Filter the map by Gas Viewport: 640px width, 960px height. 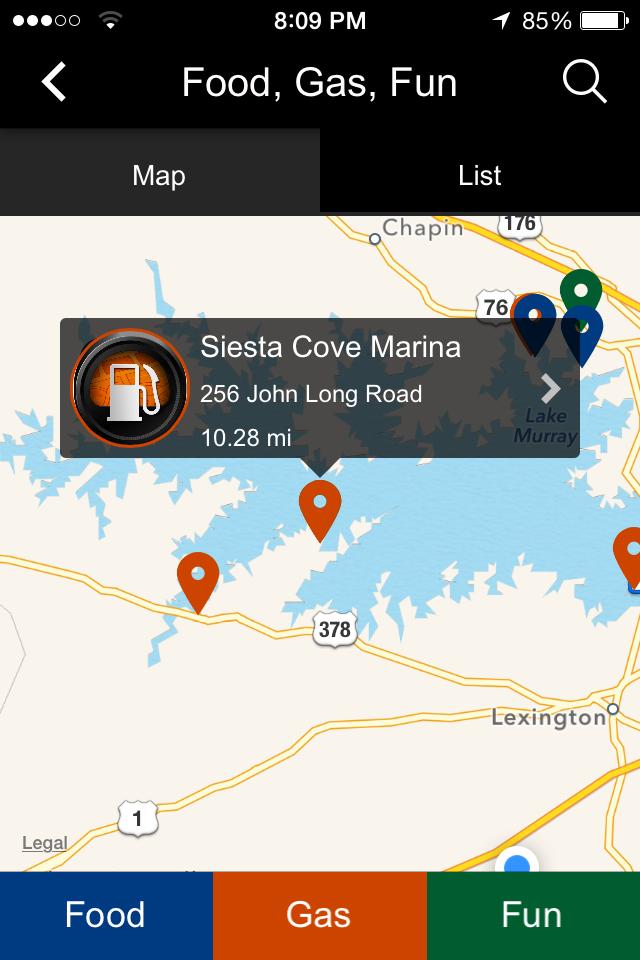click(319, 915)
